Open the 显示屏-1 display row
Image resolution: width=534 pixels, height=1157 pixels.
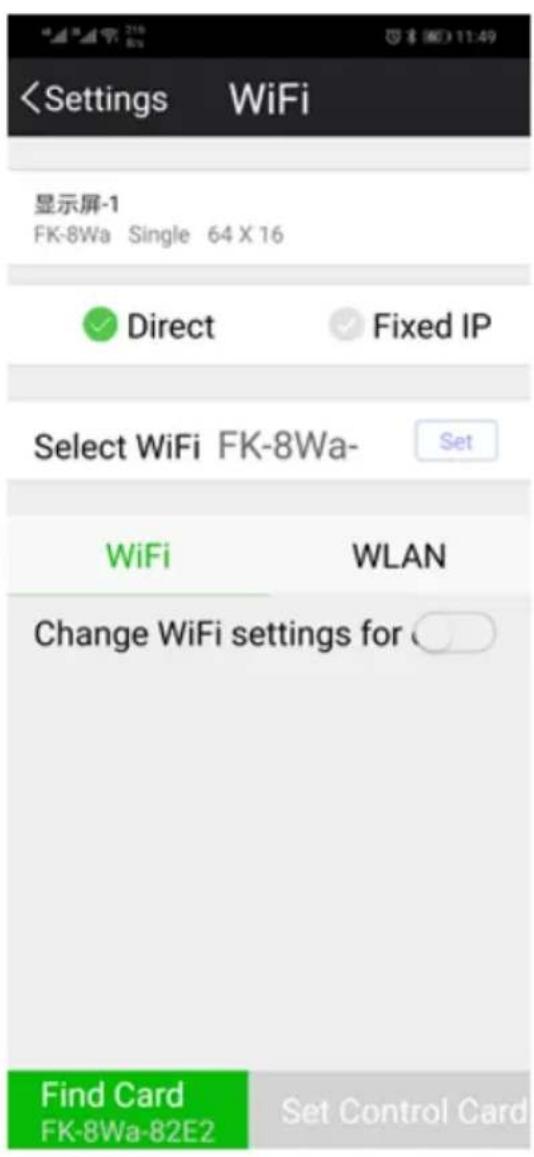pos(268,218)
